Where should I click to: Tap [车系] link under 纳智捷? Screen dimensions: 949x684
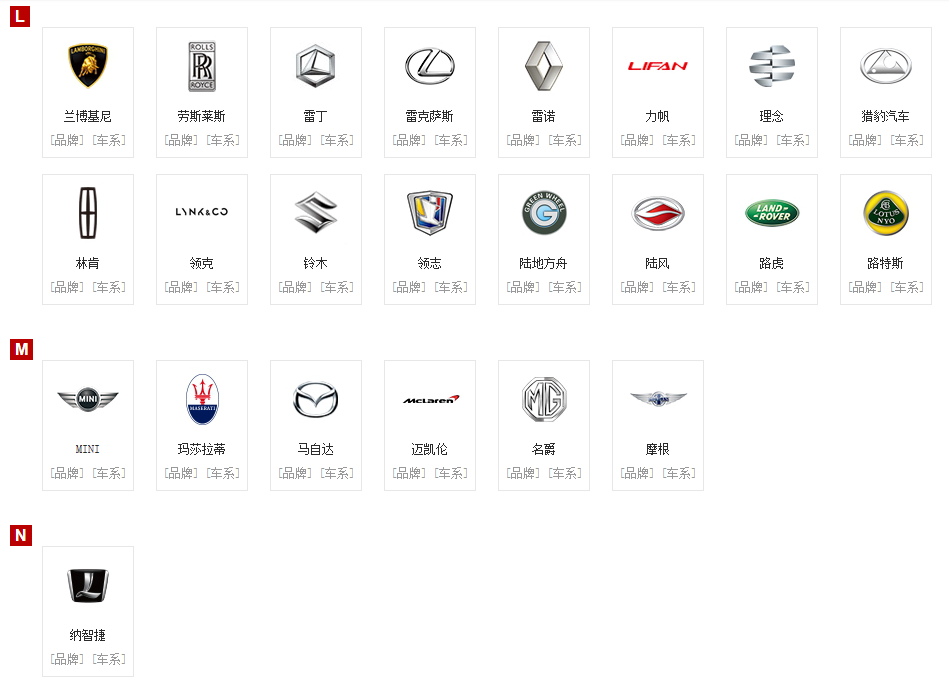(x=109, y=660)
